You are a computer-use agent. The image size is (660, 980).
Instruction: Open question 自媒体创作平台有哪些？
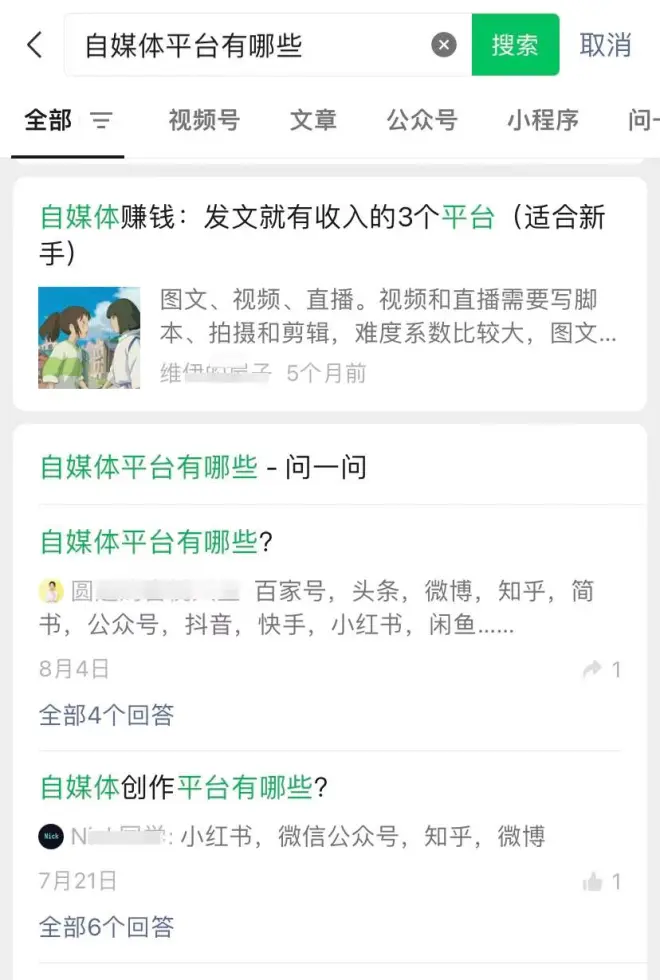[184, 788]
